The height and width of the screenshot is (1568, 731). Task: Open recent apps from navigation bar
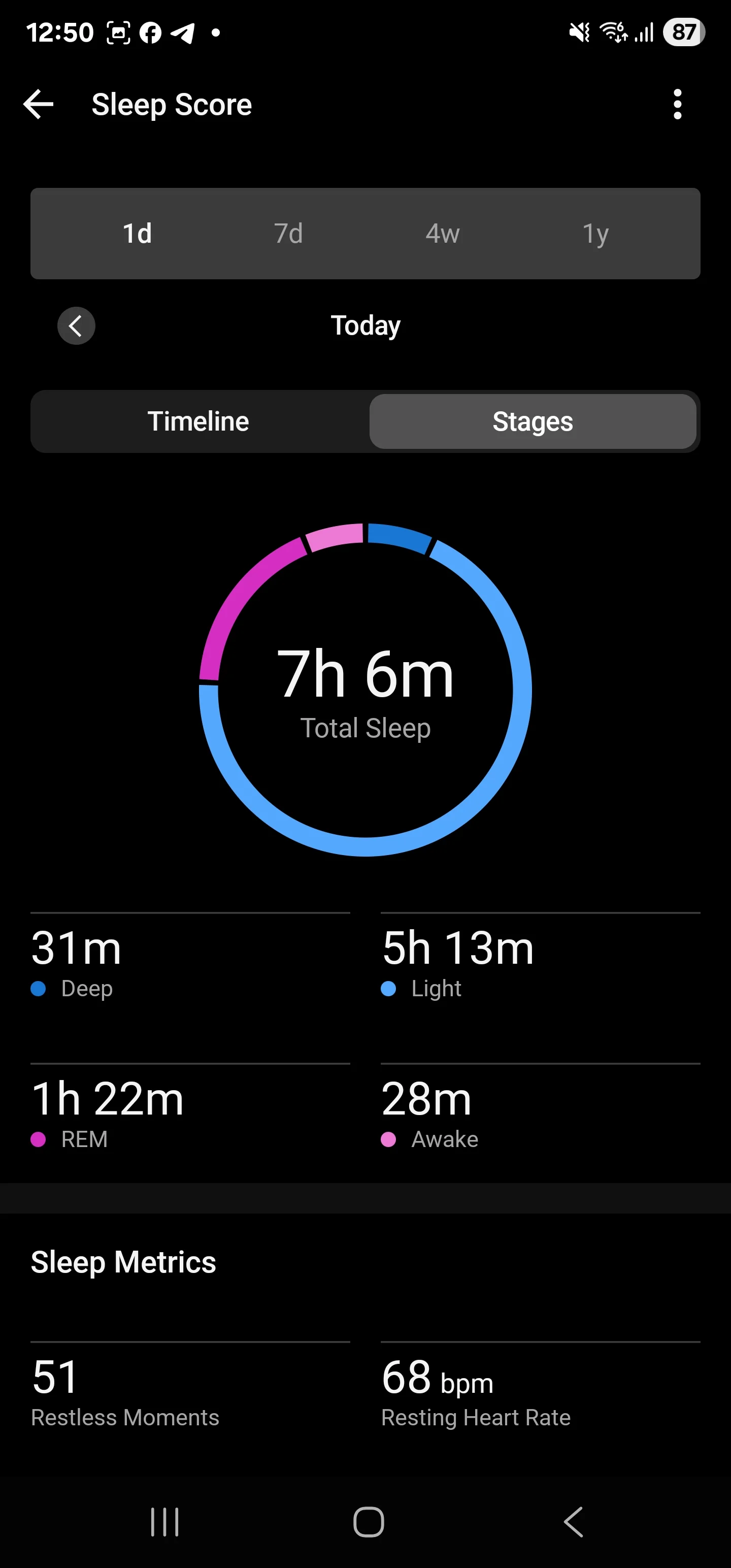[164, 1522]
